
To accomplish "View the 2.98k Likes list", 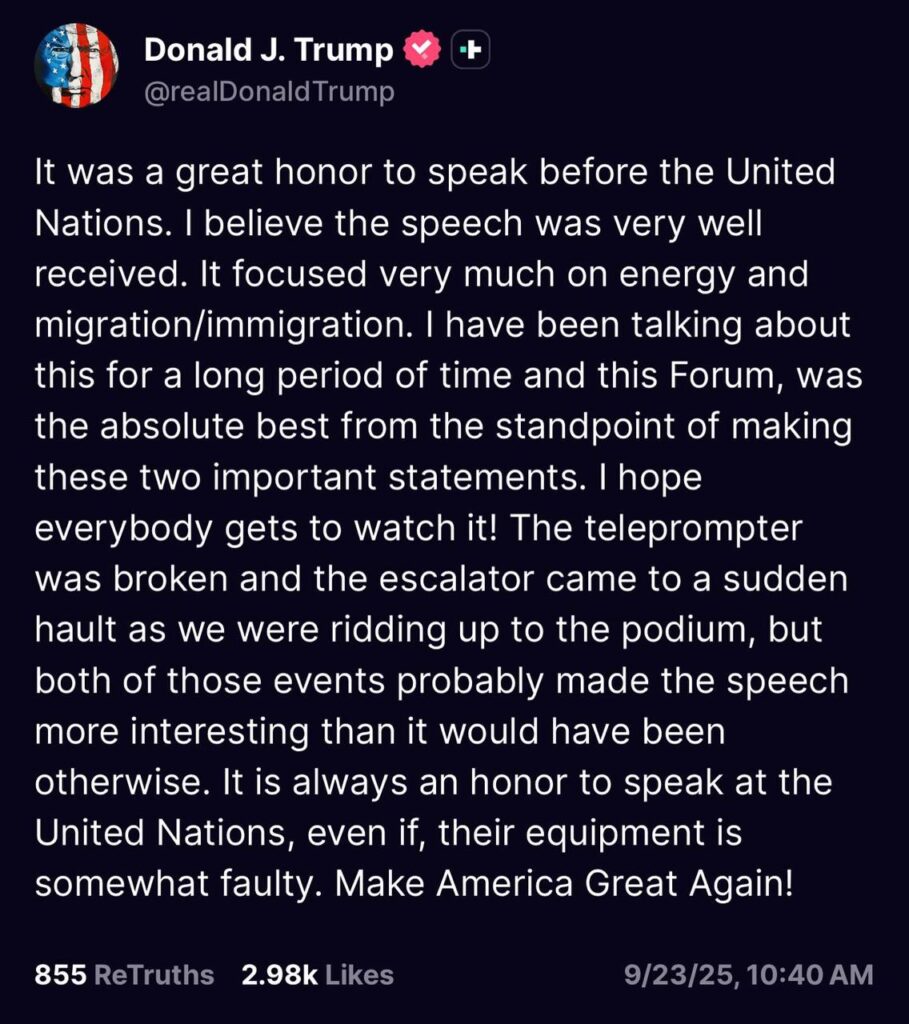I will pyautogui.click(x=317, y=975).
